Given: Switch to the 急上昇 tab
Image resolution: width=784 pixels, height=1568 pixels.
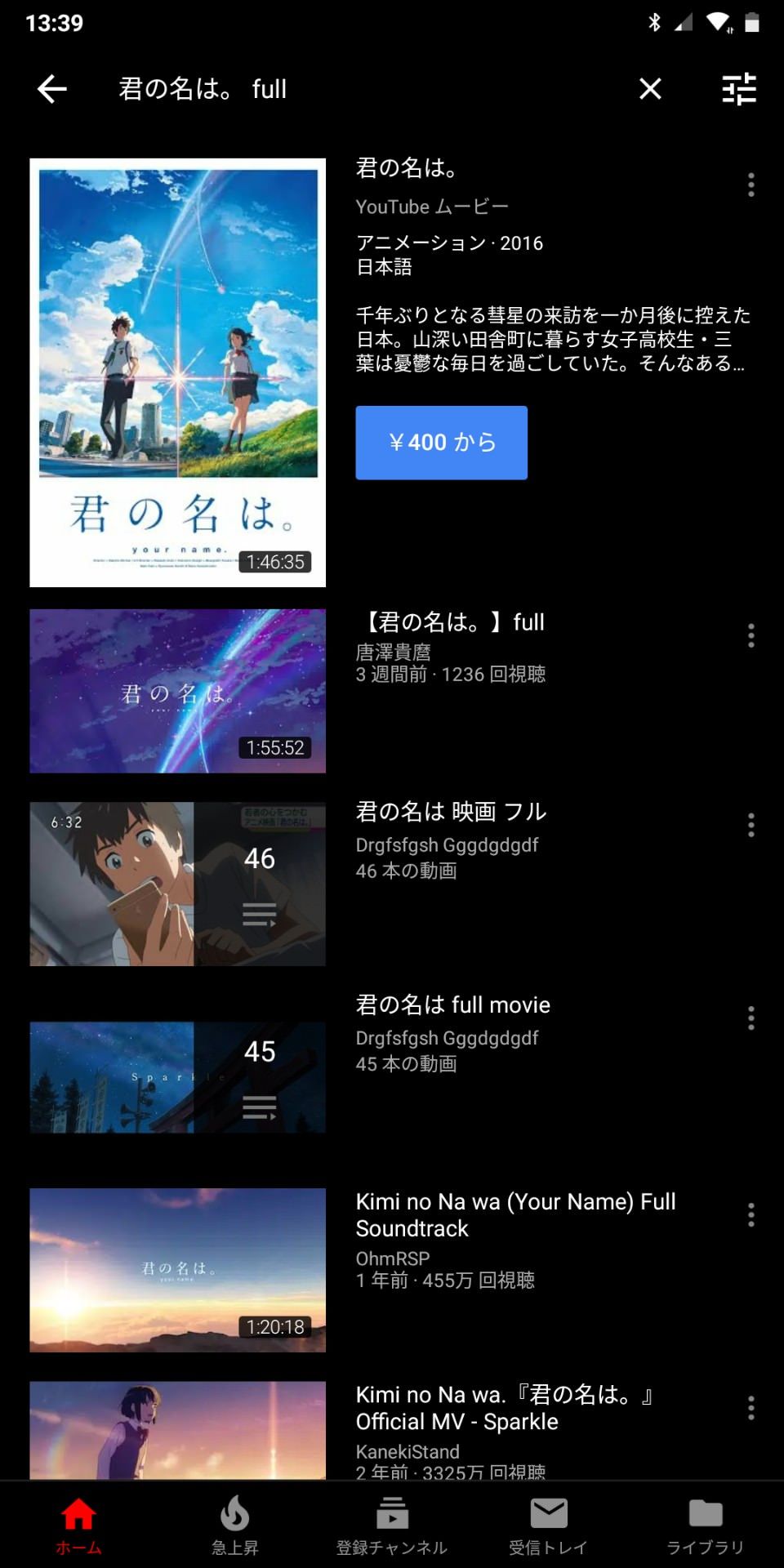Looking at the screenshot, I should pos(235,1524).
